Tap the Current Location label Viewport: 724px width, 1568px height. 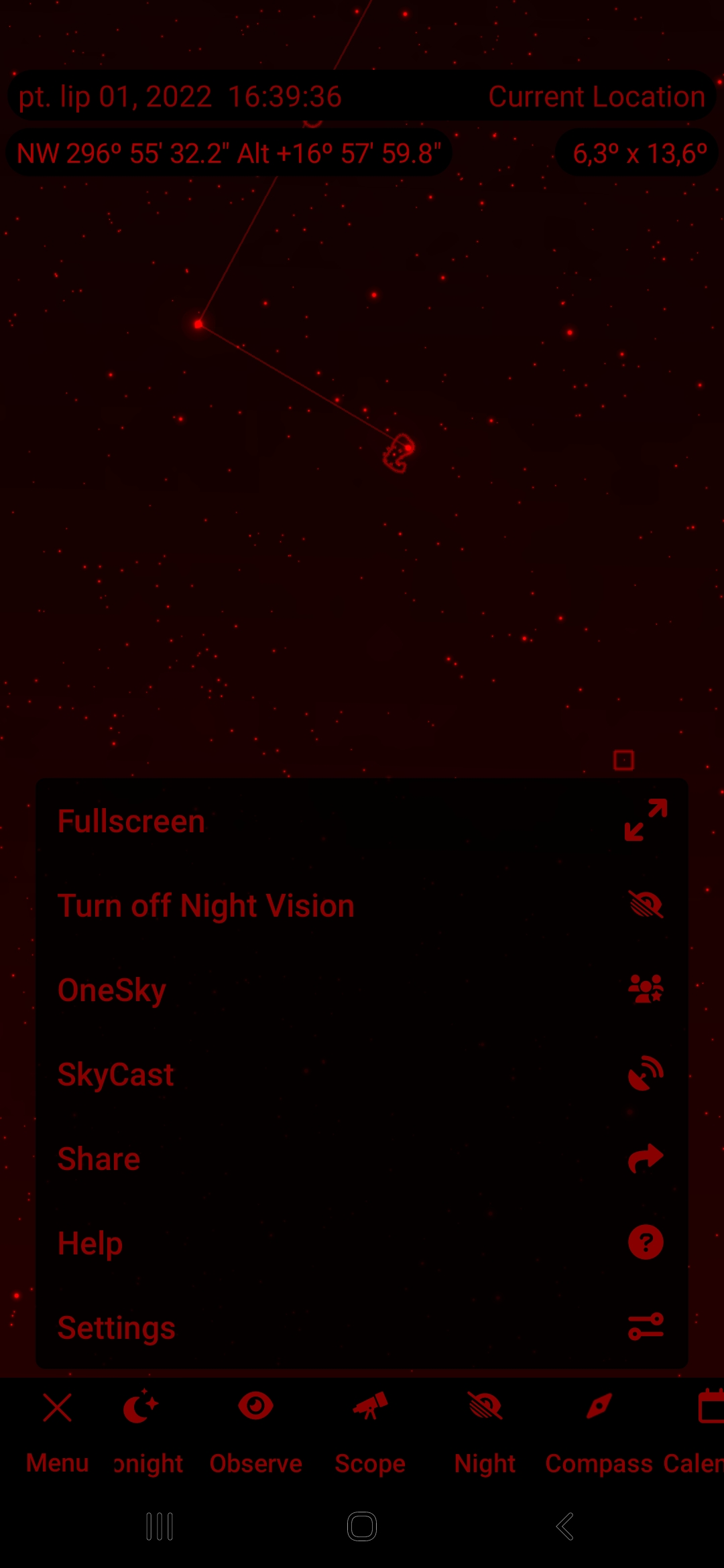(597, 96)
